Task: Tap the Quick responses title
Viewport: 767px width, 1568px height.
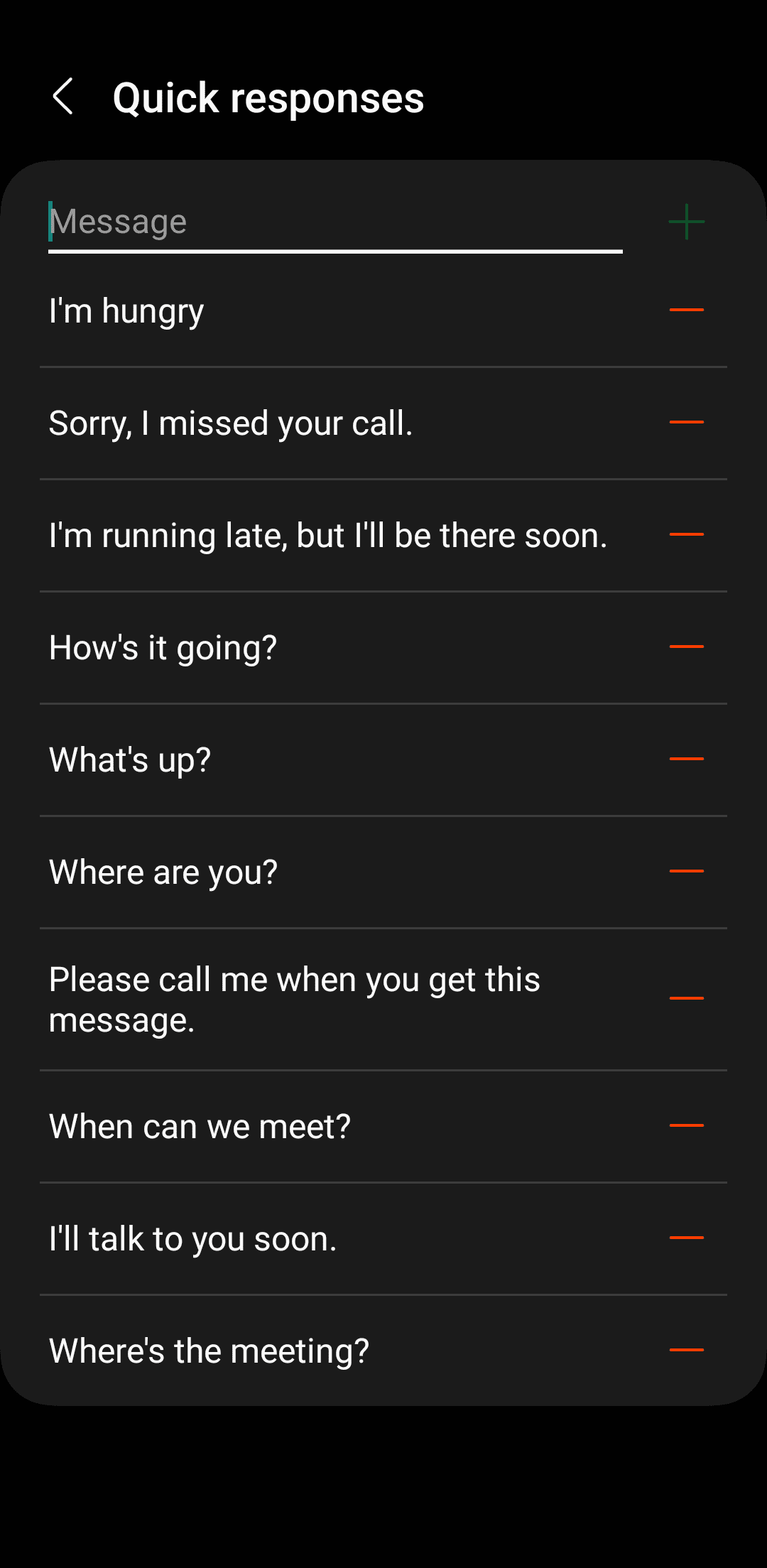Action: (268, 97)
